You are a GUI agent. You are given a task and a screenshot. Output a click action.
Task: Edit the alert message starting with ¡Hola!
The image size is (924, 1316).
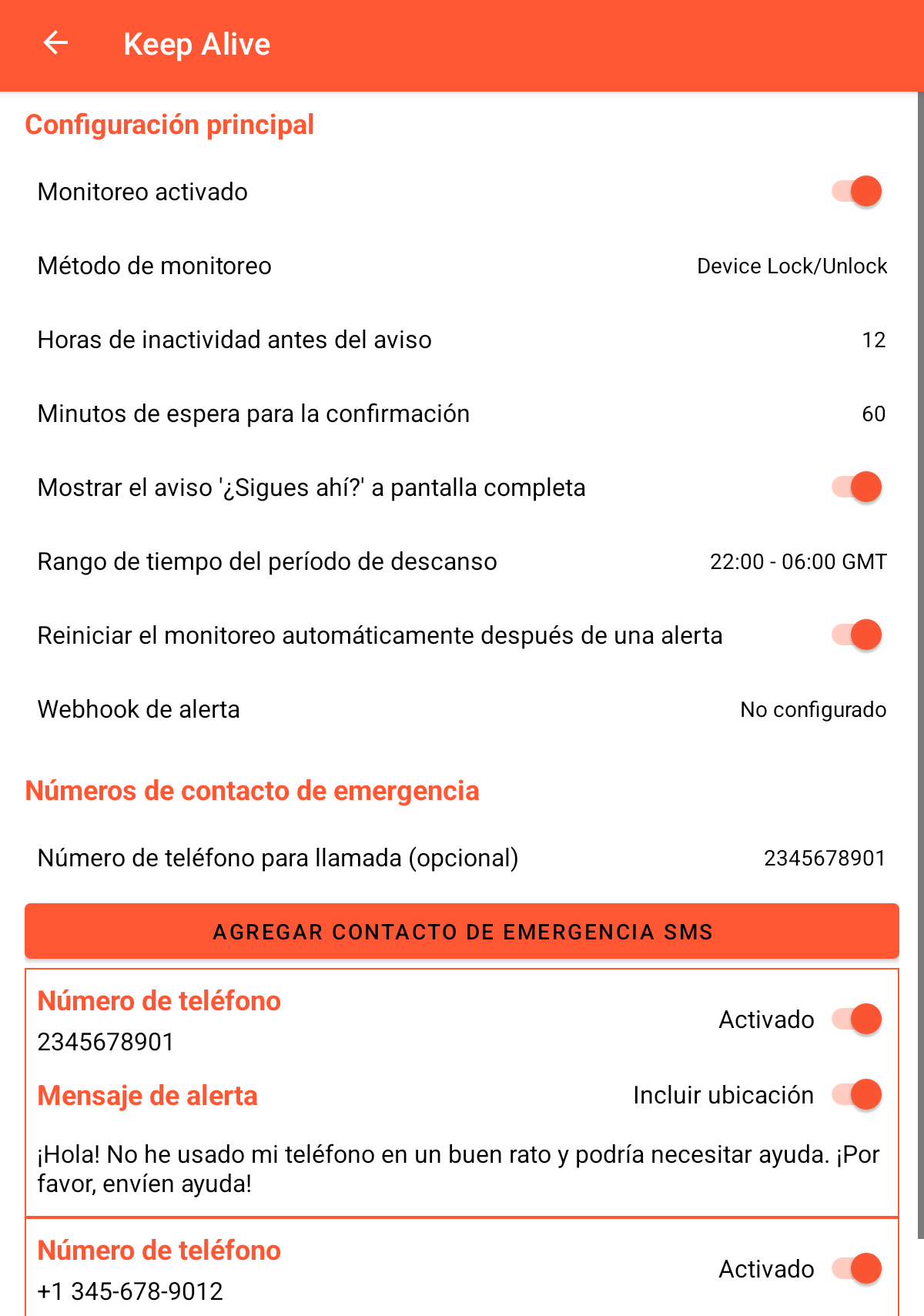click(x=459, y=1168)
